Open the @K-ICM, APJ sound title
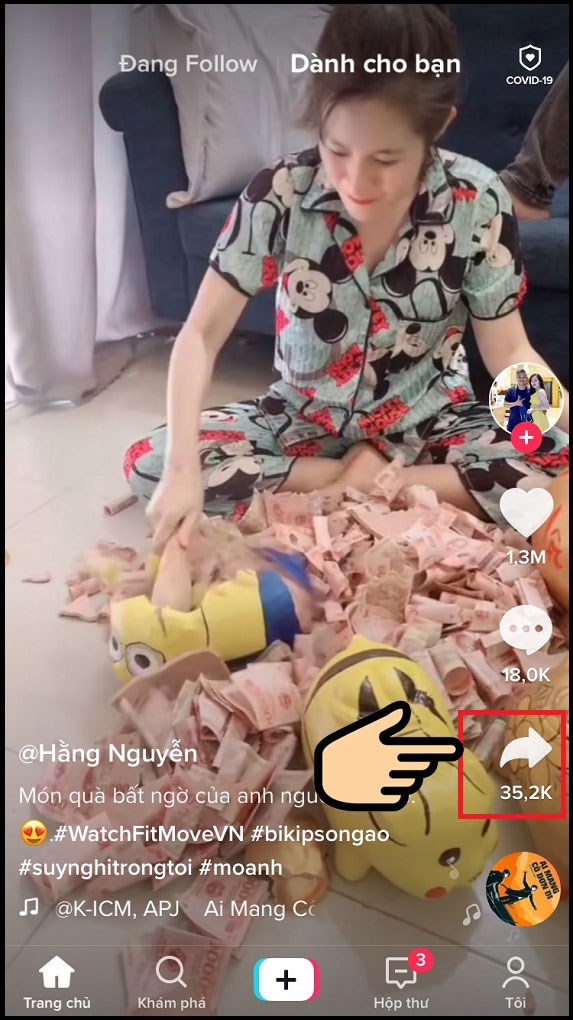Screen dimensions: 573x1020 117,909
